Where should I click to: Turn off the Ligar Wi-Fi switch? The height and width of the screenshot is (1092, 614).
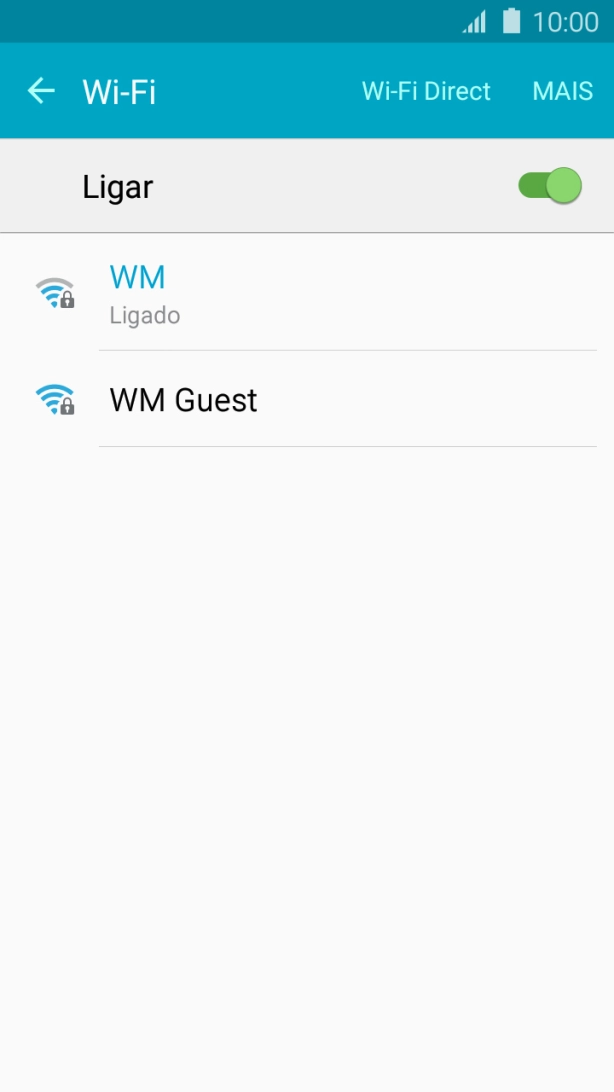coord(550,186)
